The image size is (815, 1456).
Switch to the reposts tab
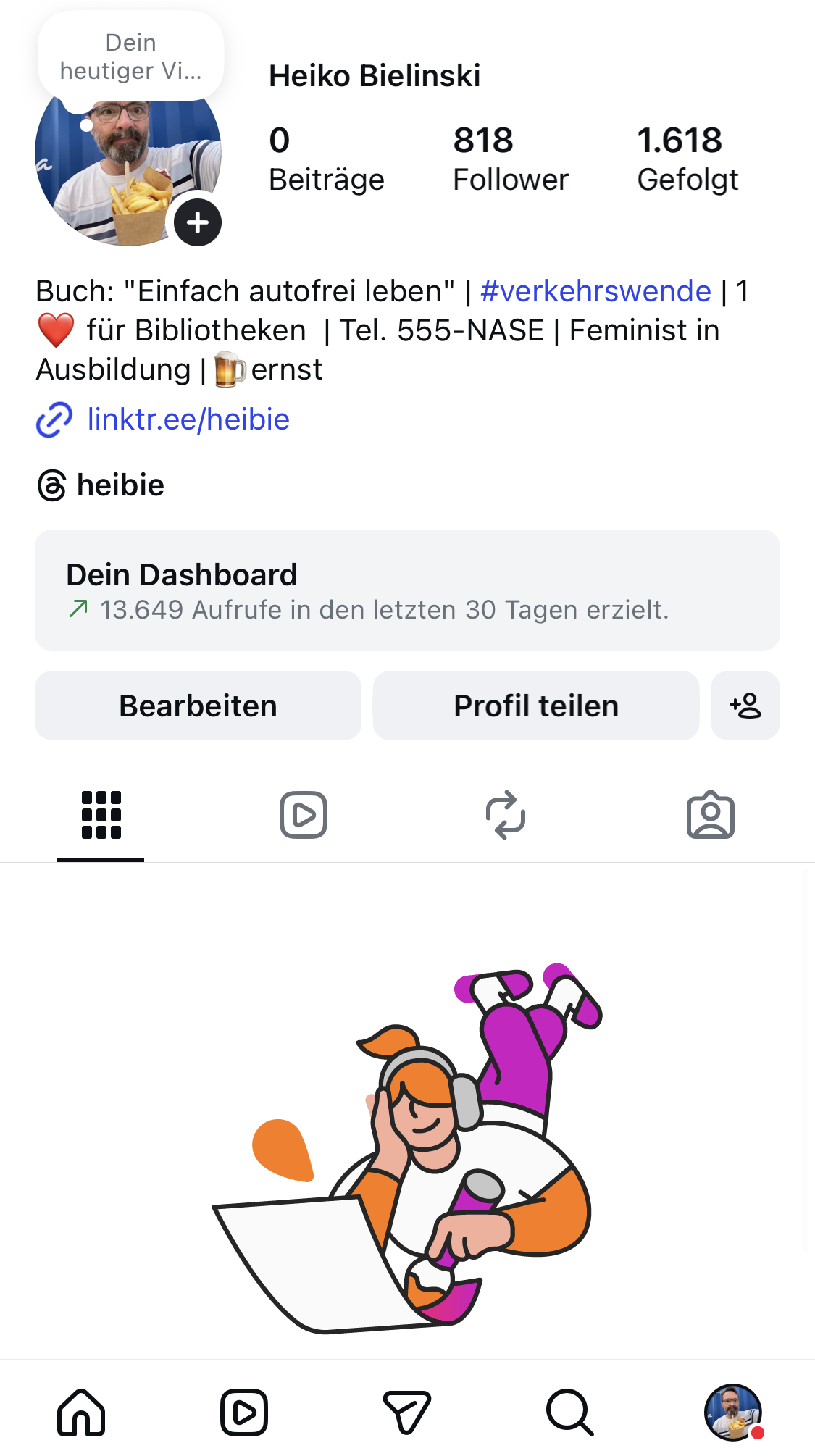[x=506, y=815]
